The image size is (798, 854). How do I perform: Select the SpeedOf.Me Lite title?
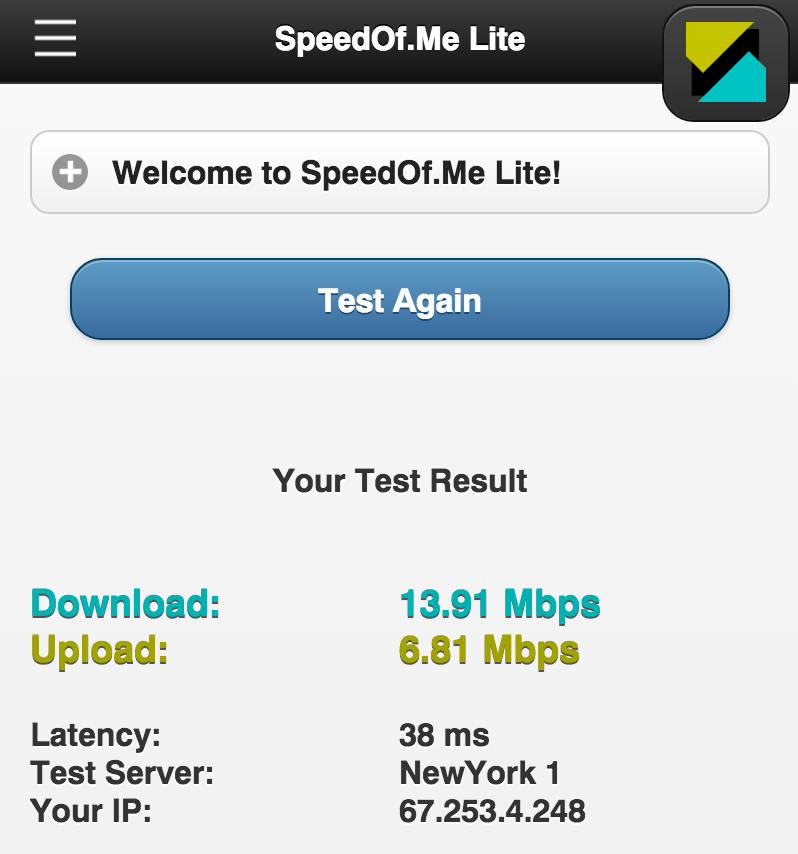398,39
